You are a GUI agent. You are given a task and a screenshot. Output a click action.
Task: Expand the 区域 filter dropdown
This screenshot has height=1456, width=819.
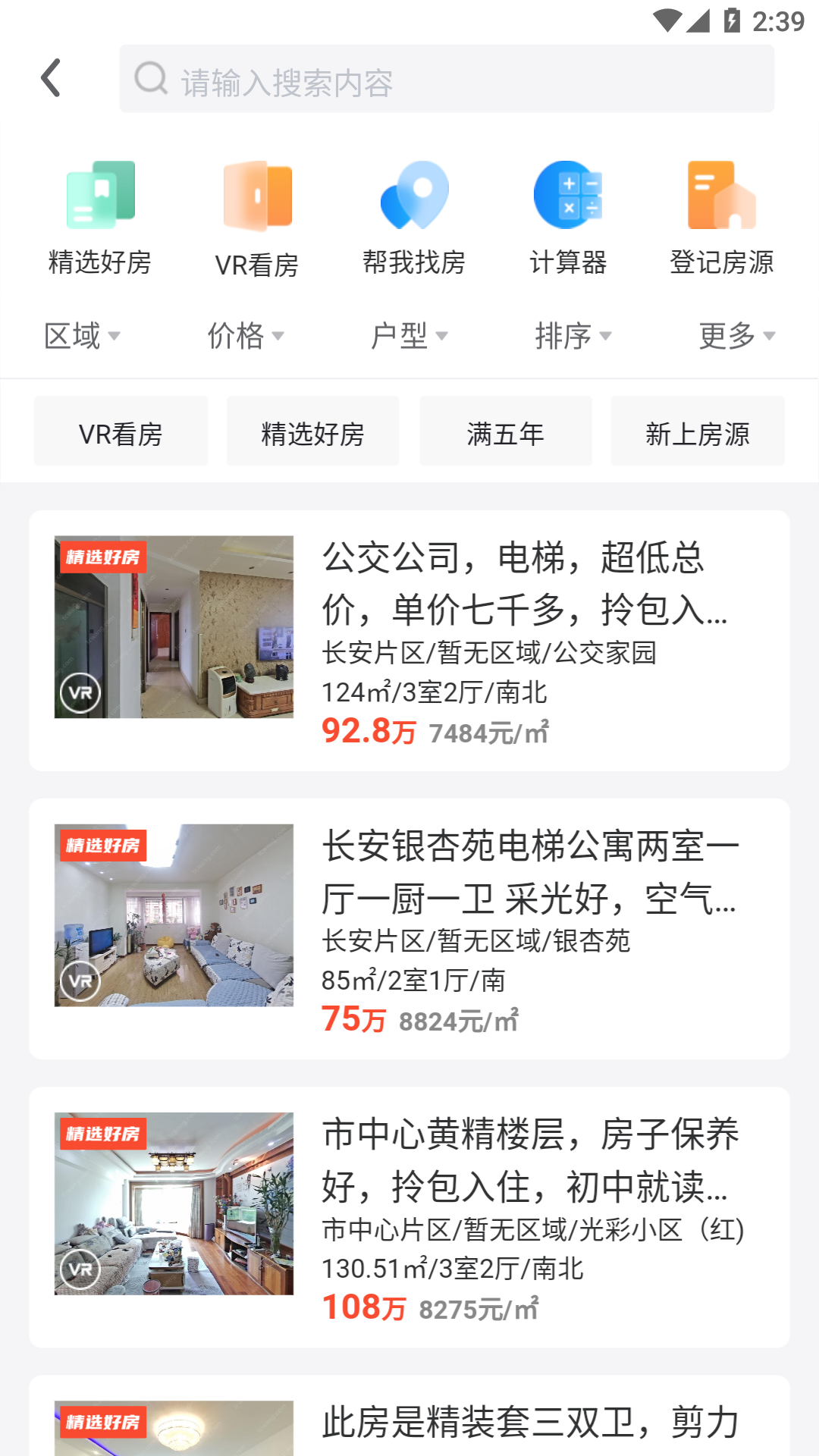click(x=82, y=336)
